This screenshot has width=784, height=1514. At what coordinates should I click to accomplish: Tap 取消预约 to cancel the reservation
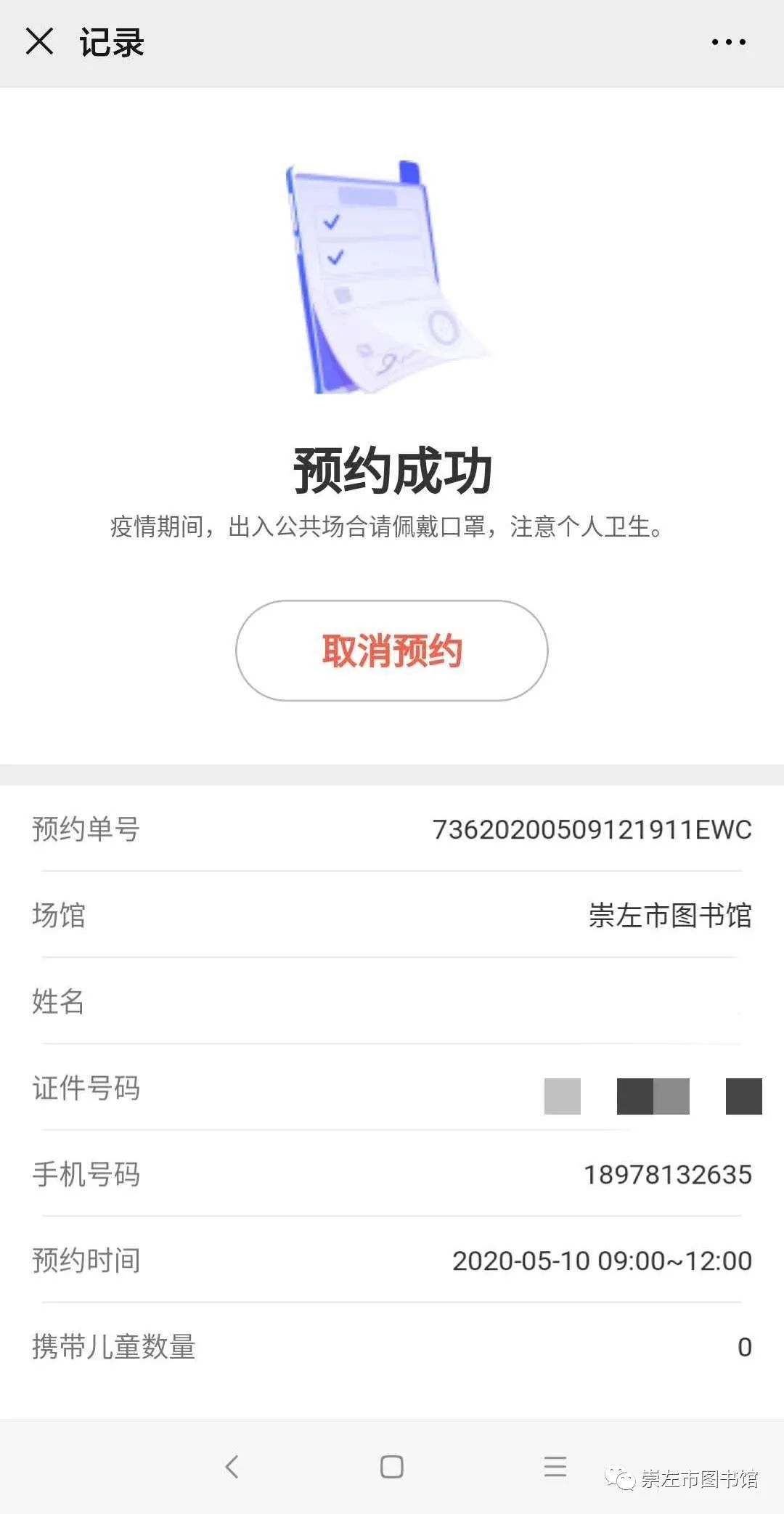(392, 650)
